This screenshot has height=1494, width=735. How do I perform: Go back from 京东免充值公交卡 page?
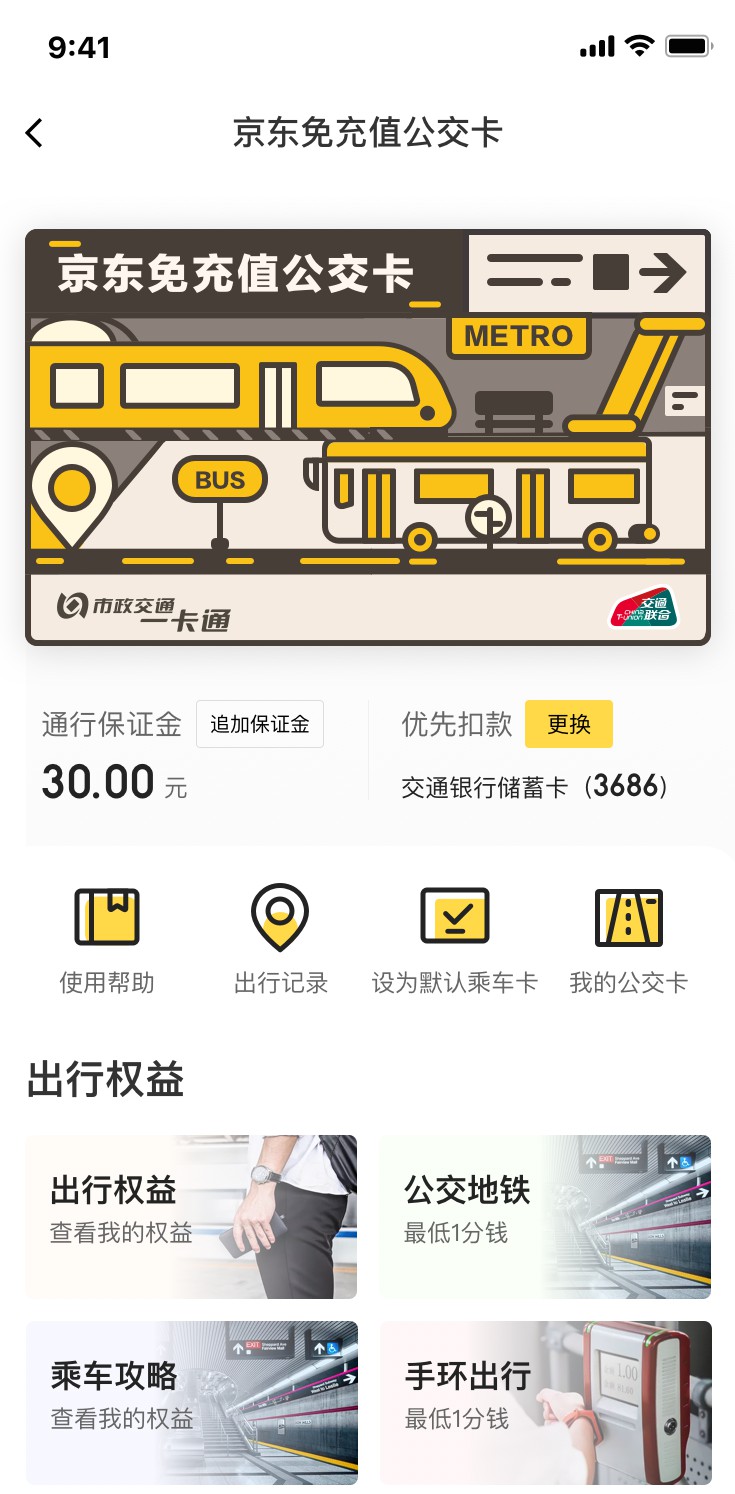[34, 133]
